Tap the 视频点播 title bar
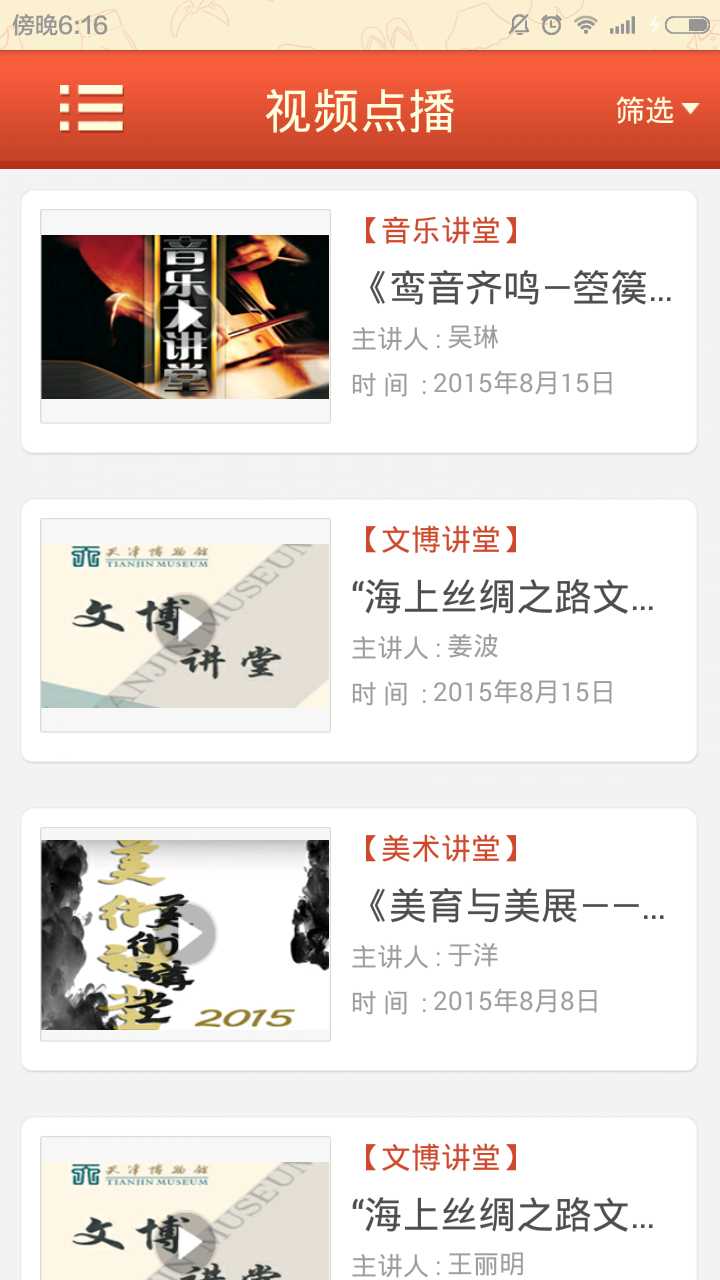Viewport: 720px width, 1280px height. pyautogui.click(x=360, y=108)
